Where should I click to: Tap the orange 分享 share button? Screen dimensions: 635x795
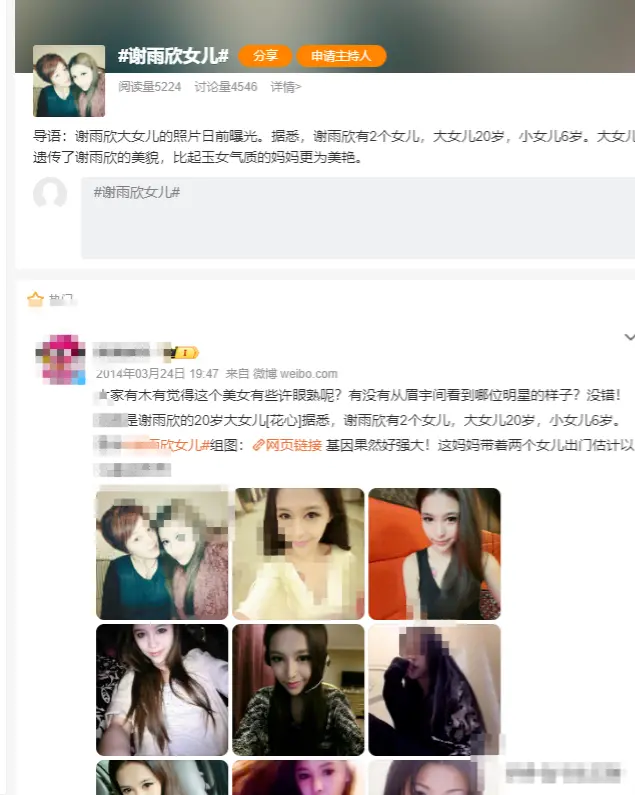265,56
